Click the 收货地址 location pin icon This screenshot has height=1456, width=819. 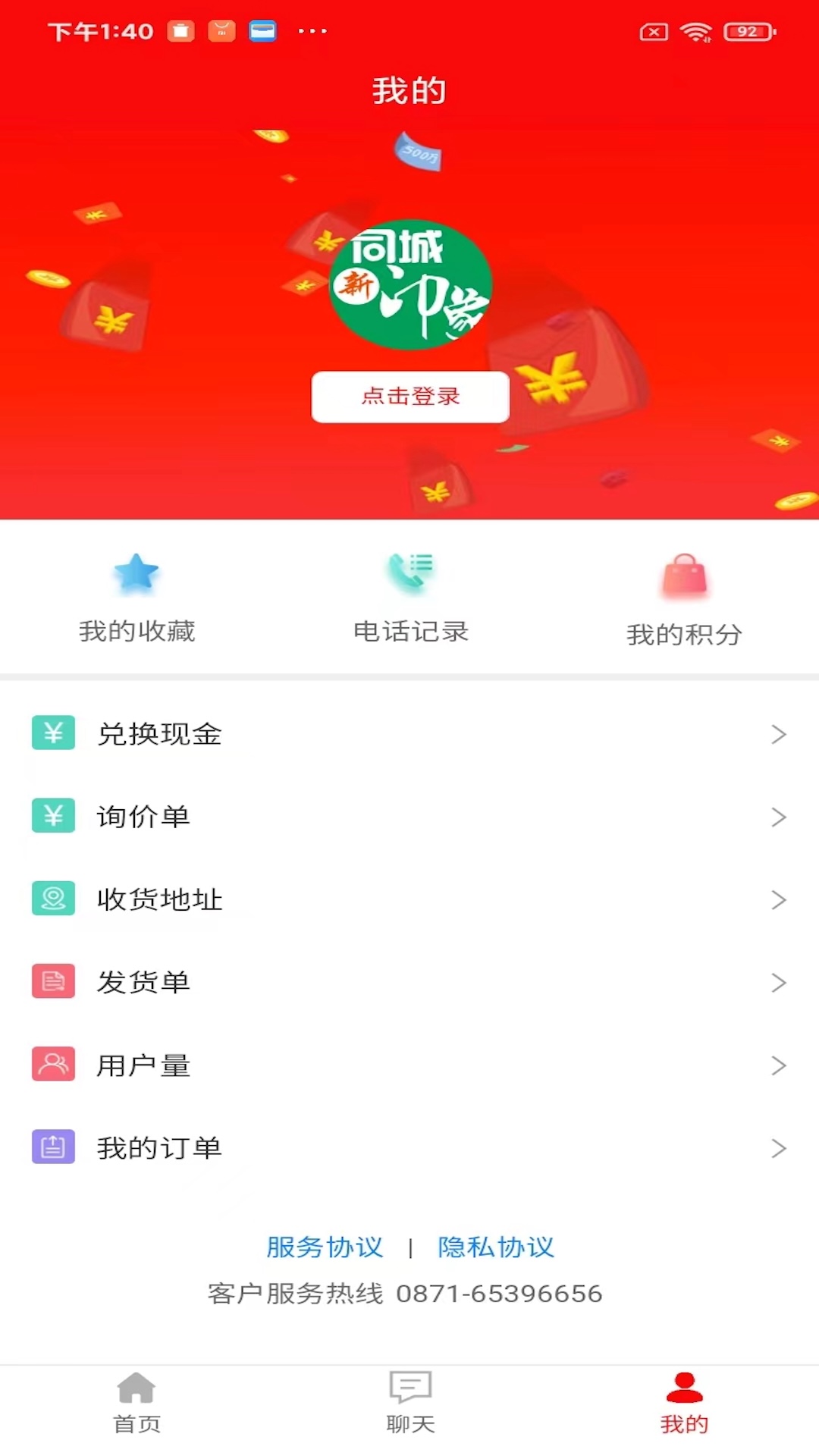(52, 899)
